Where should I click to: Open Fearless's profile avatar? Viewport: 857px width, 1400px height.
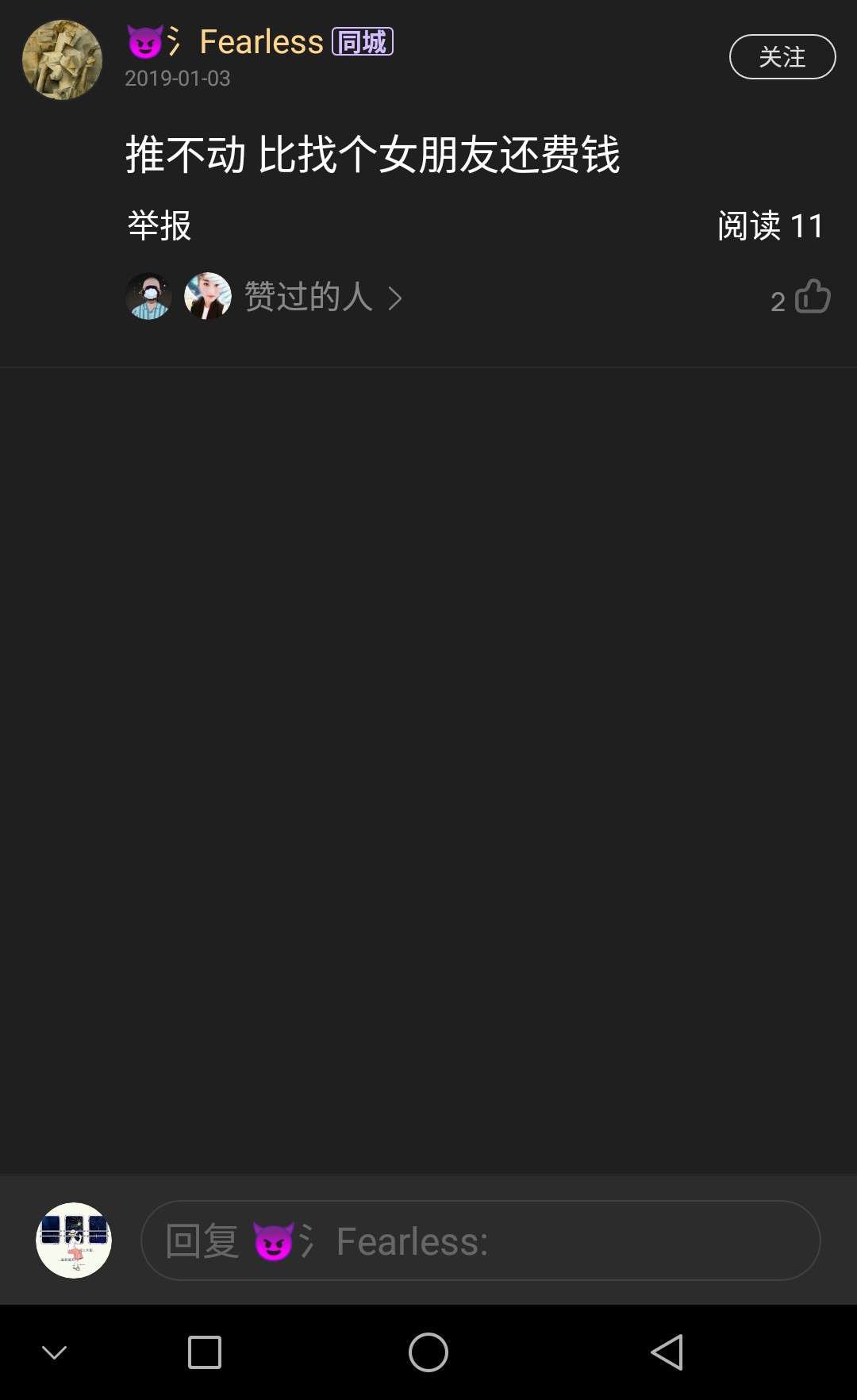pyautogui.click(x=62, y=60)
